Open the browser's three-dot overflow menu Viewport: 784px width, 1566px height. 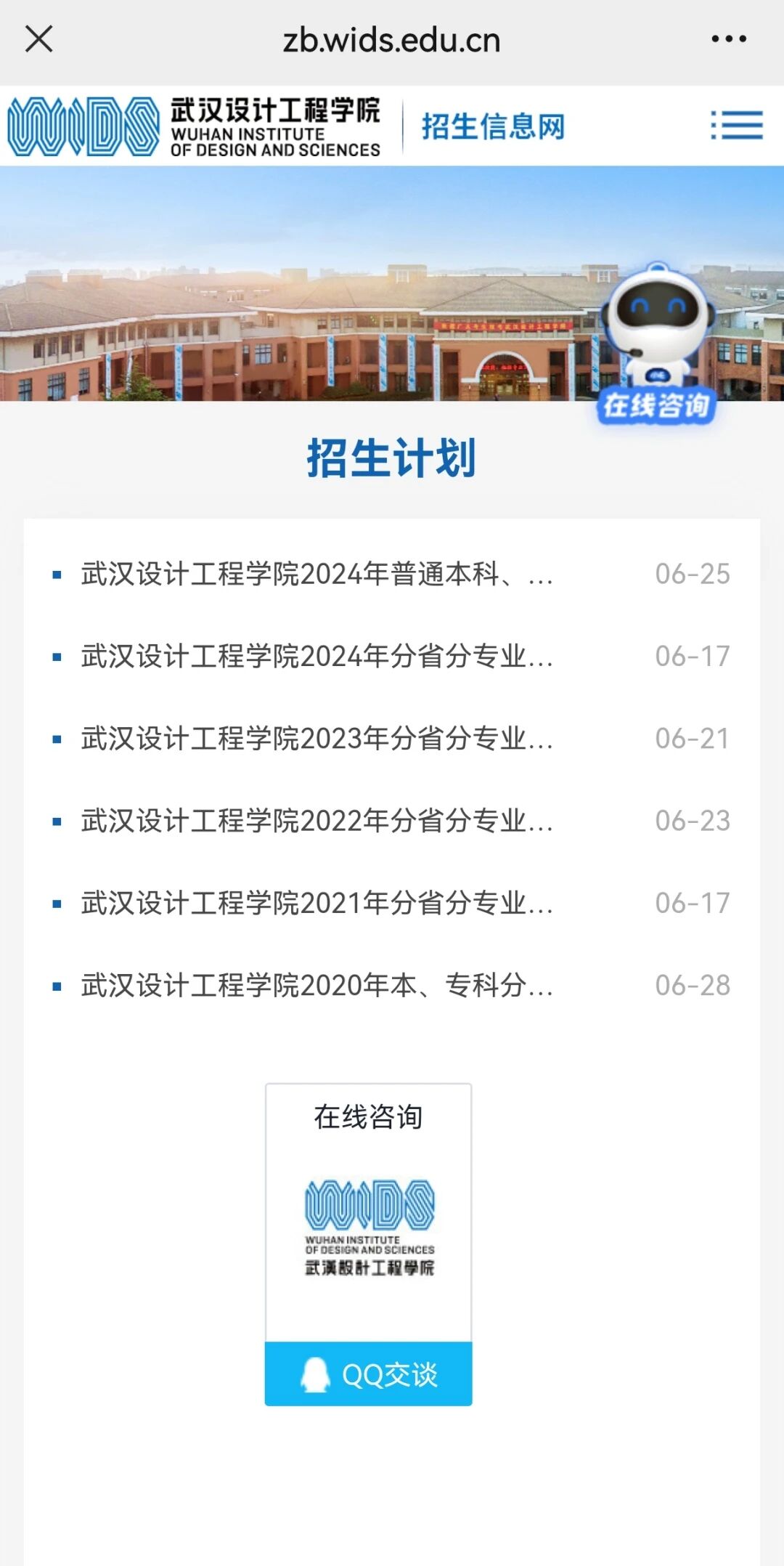(x=729, y=39)
